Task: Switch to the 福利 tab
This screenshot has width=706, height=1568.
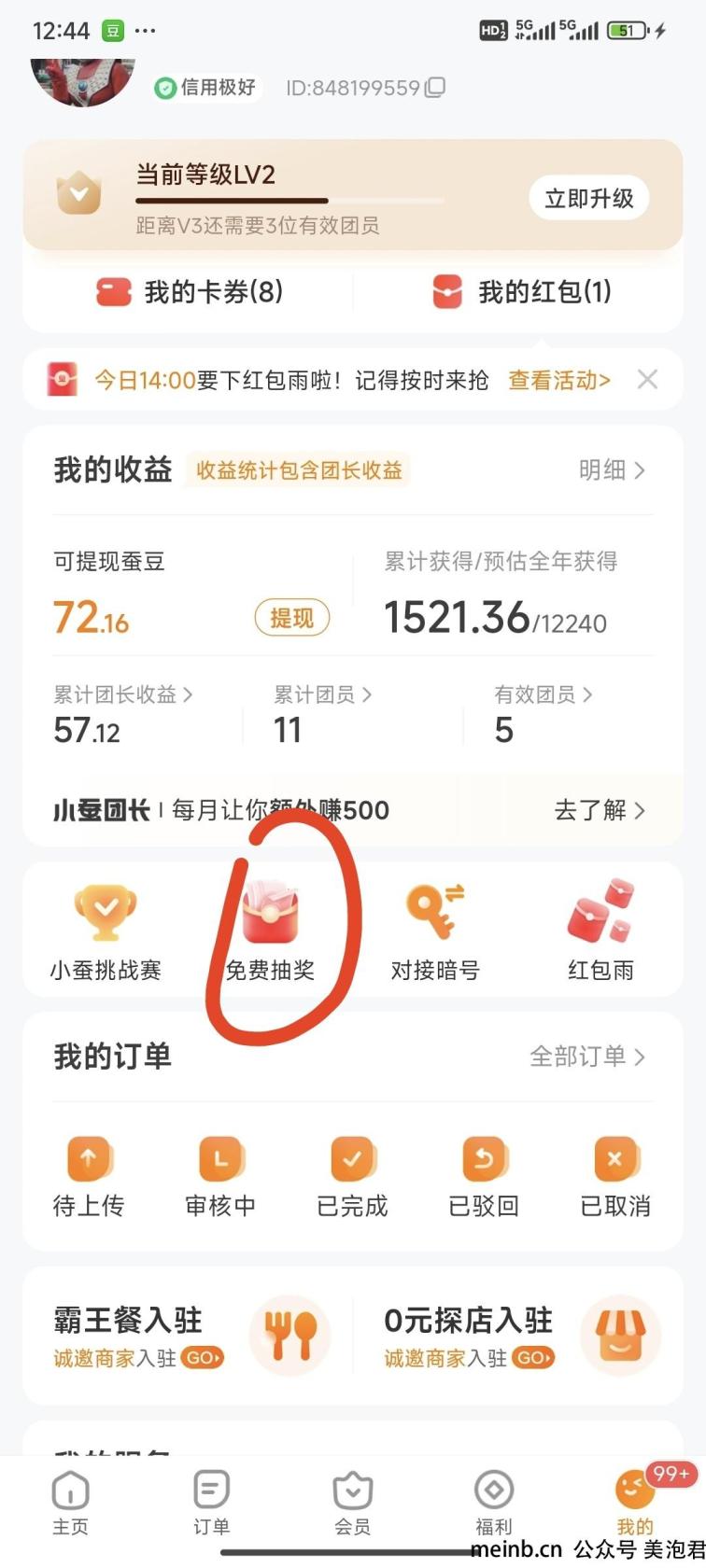Action: pyautogui.click(x=494, y=1503)
